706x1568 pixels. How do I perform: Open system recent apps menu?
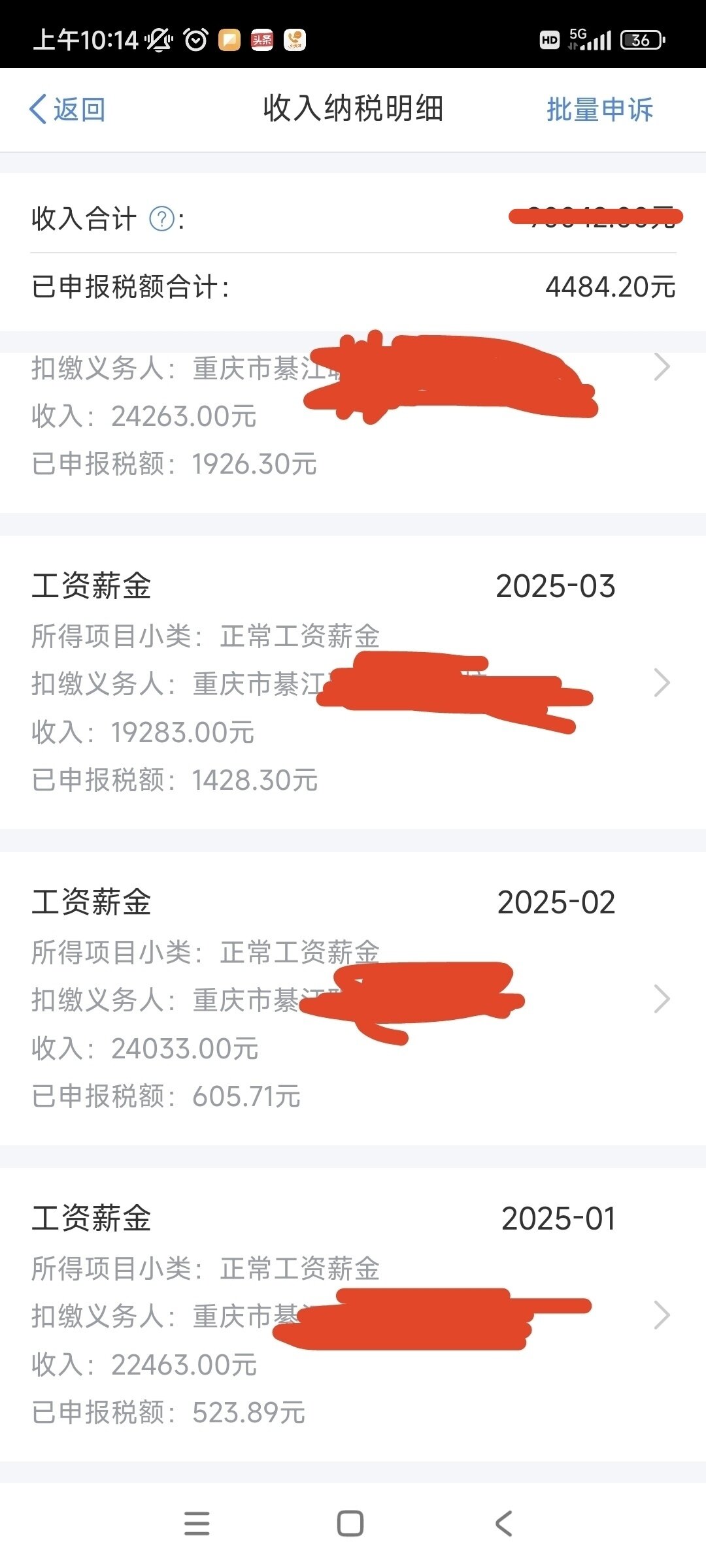(197, 1524)
